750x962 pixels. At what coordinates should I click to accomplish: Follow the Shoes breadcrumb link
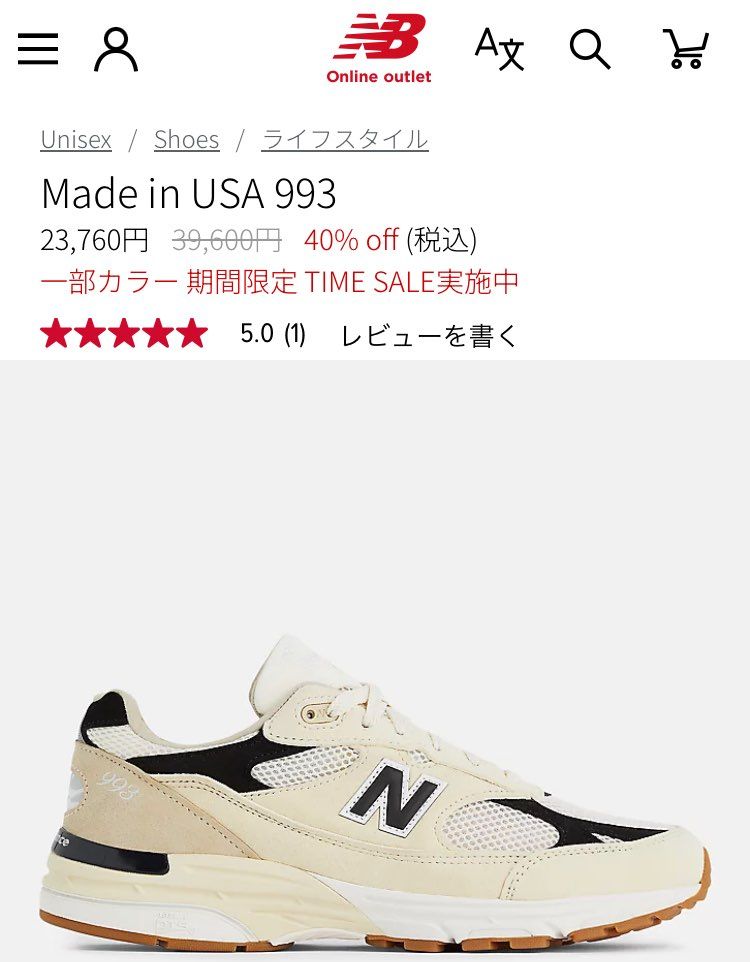point(187,140)
